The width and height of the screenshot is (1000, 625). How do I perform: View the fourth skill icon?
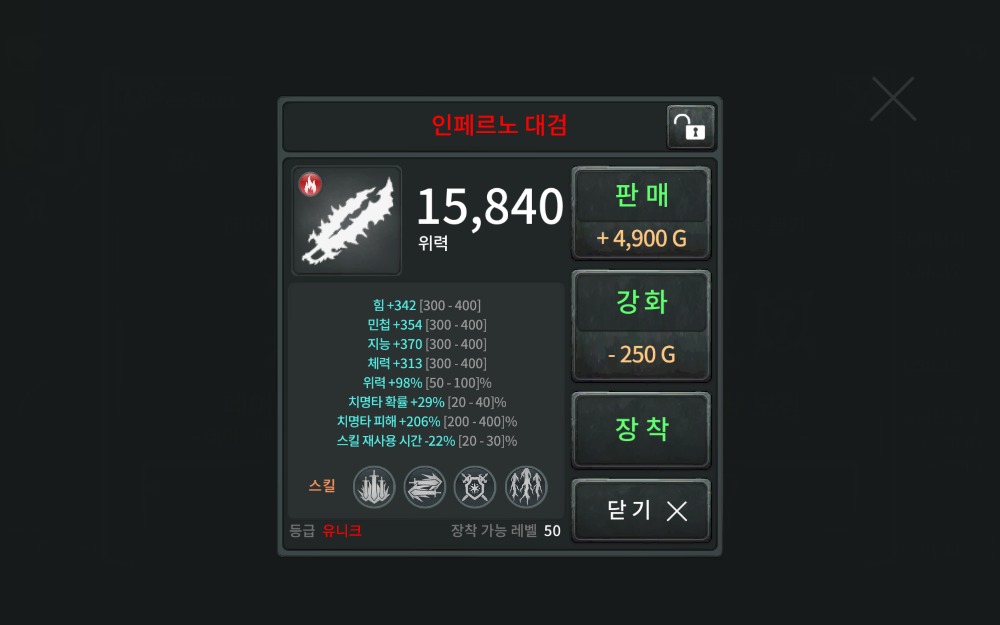coord(526,487)
